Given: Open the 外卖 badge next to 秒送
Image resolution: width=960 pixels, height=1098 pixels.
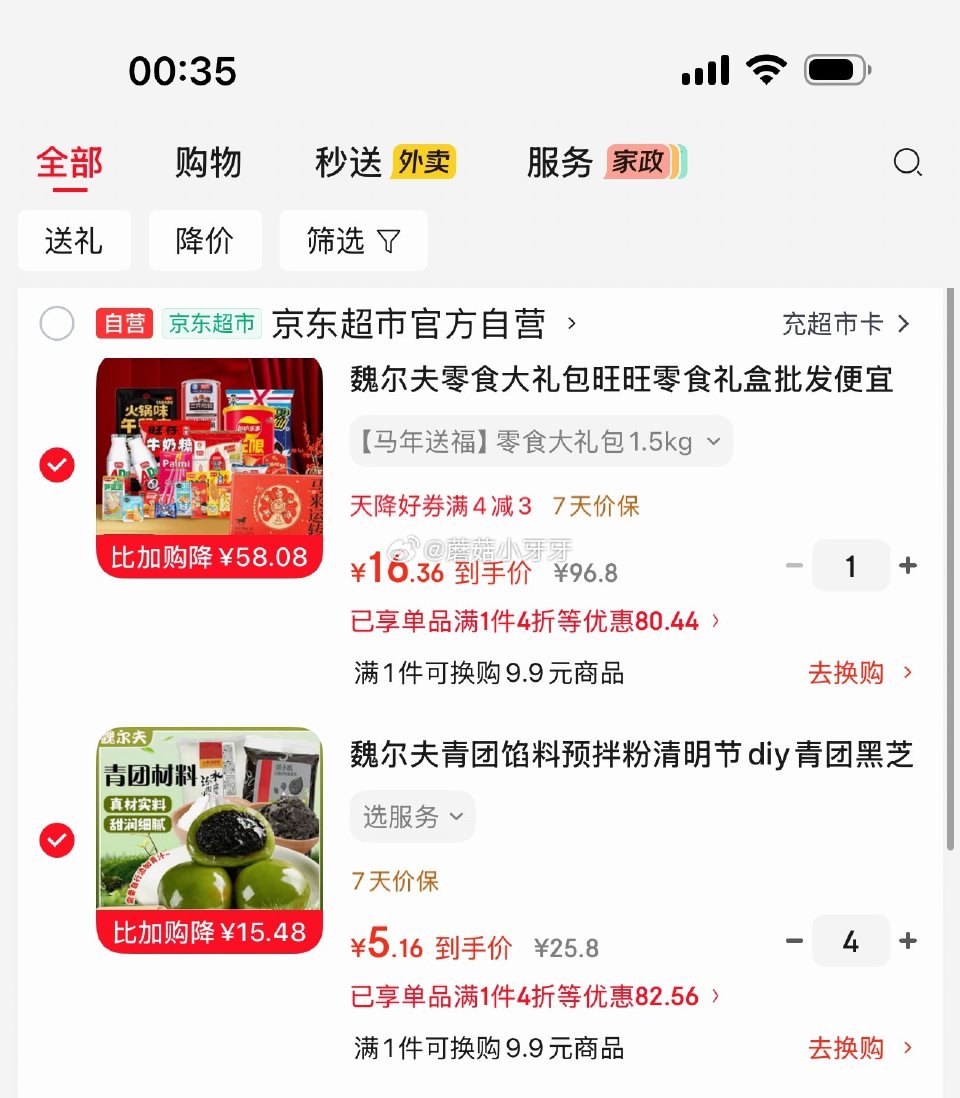Looking at the screenshot, I should click(425, 161).
